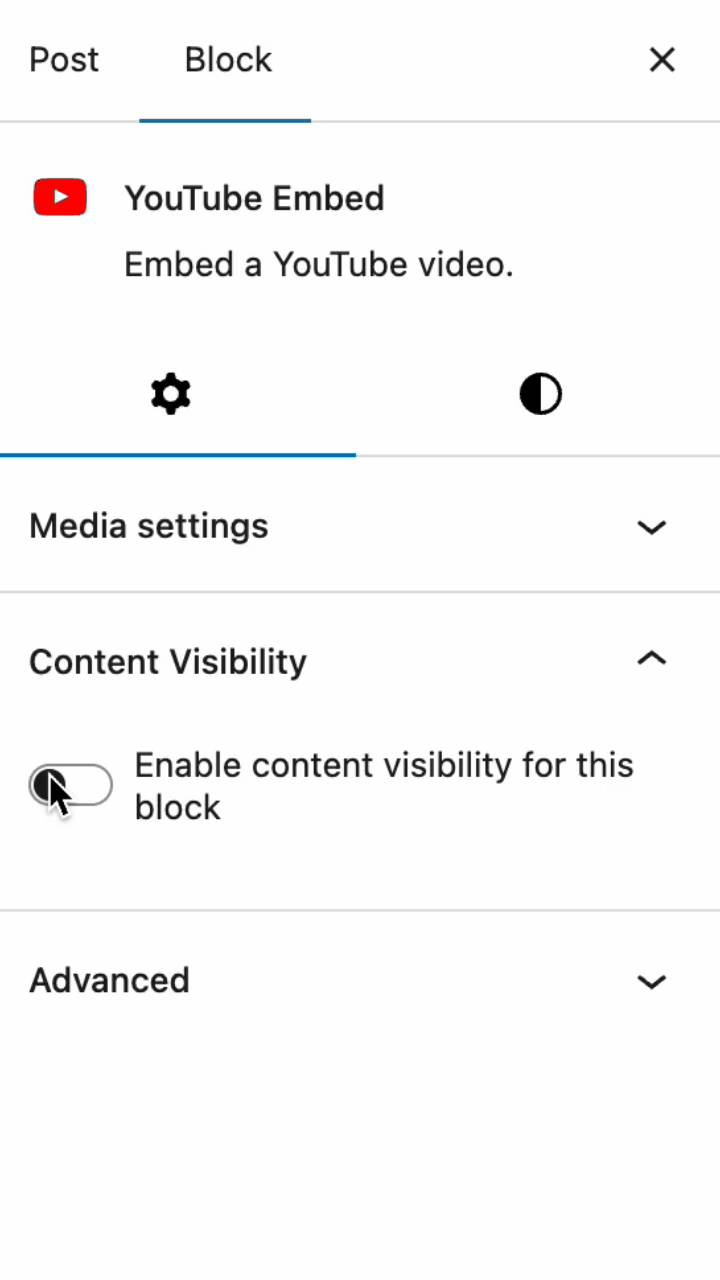Expand the Media settings panel

coord(359,526)
